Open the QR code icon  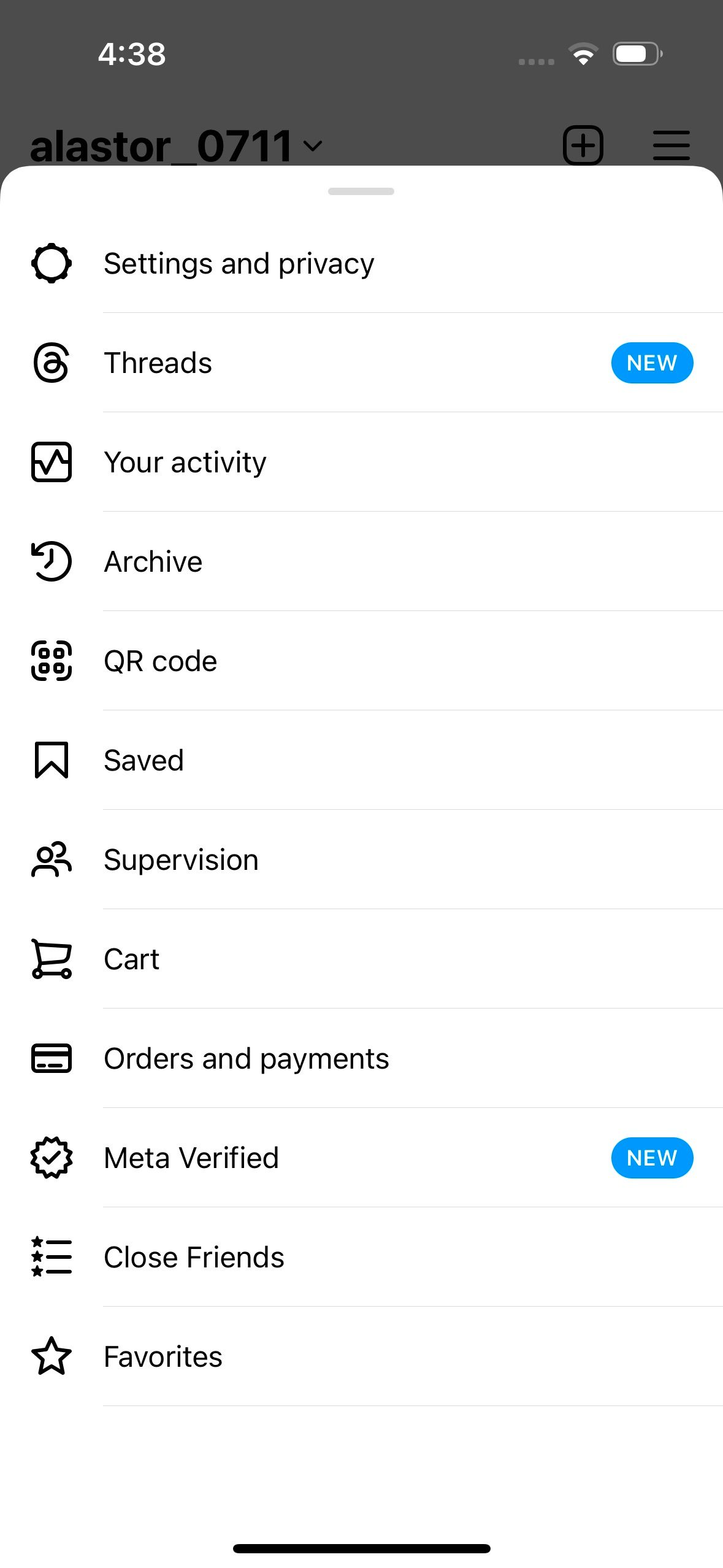coord(52,661)
